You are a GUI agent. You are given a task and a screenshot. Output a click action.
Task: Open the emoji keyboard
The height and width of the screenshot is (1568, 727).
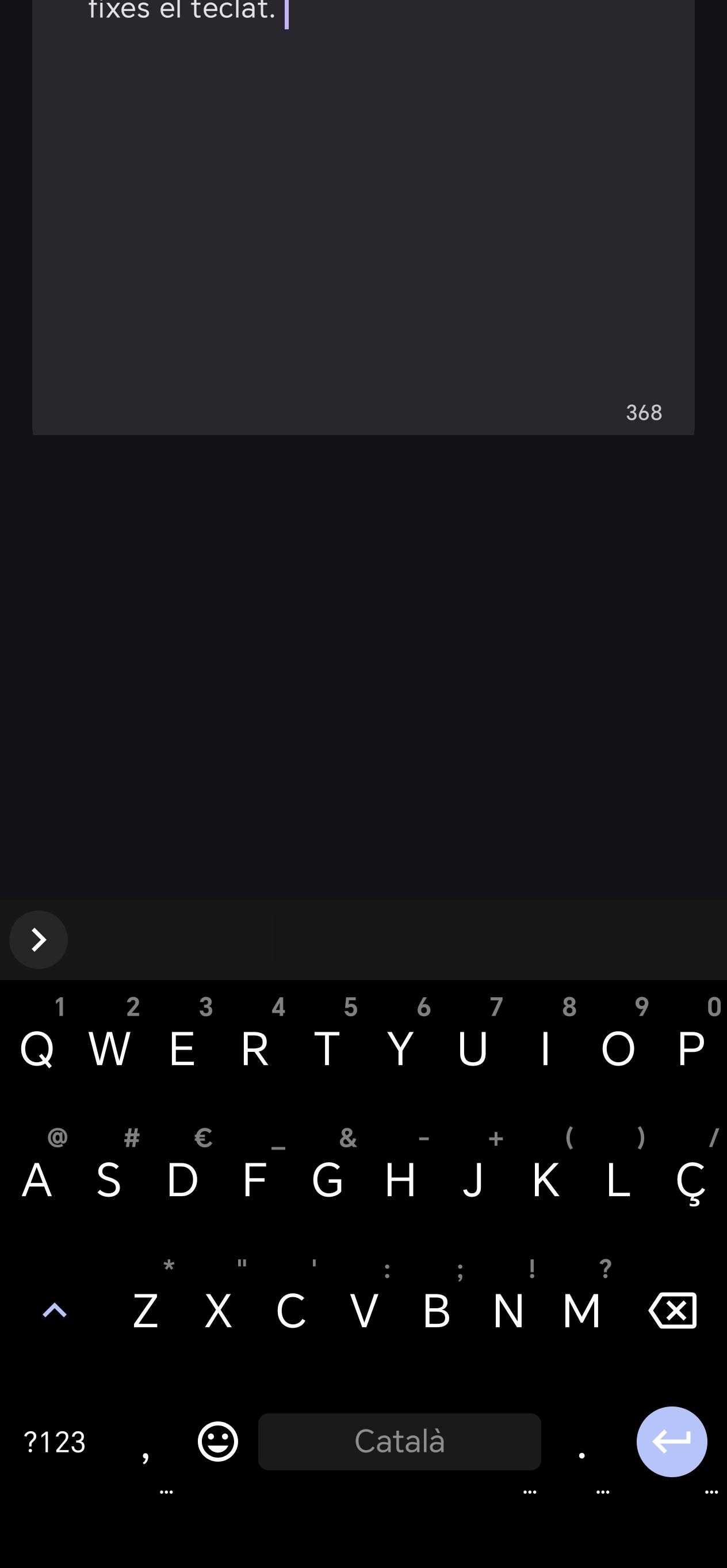click(x=218, y=1442)
